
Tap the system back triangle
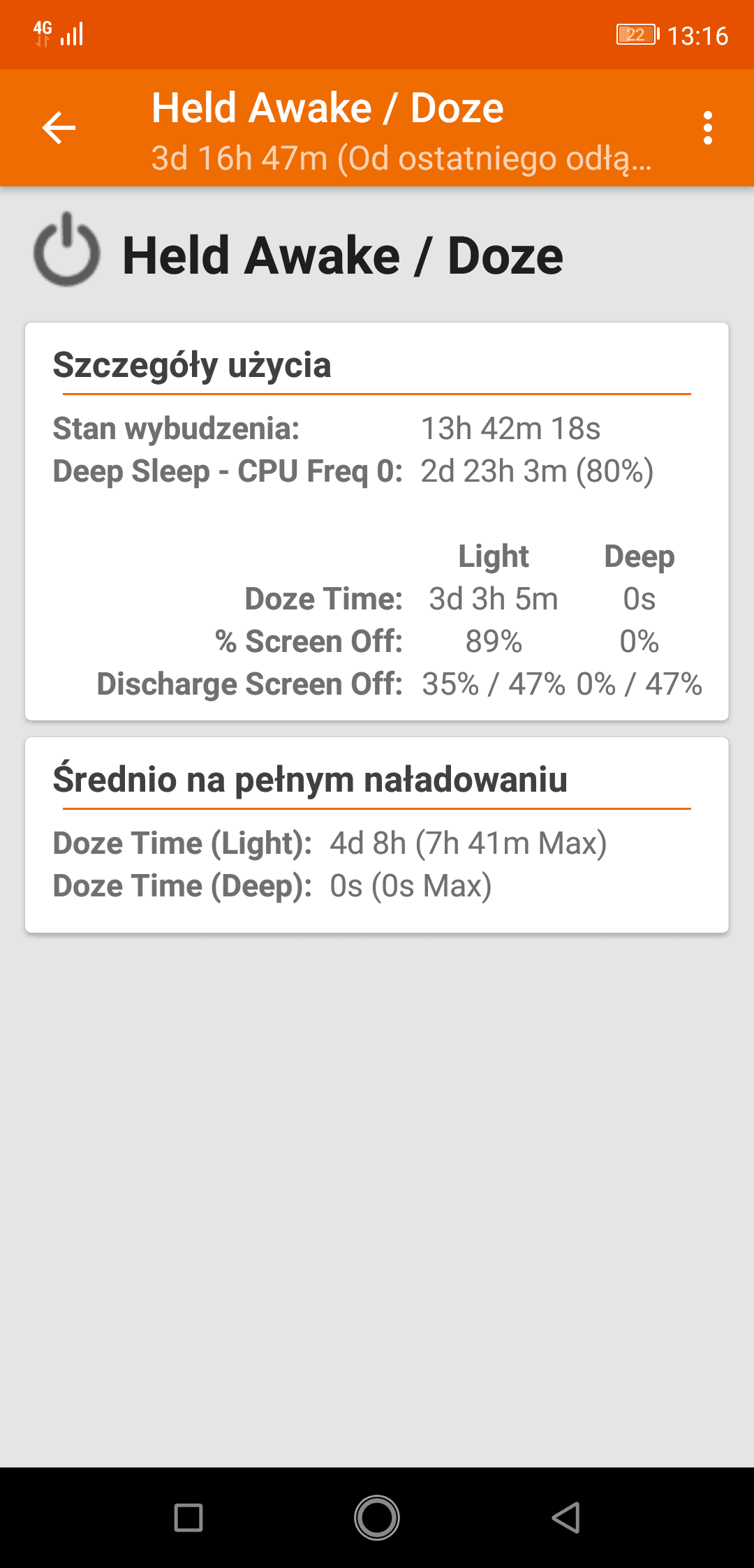(x=566, y=1518)
